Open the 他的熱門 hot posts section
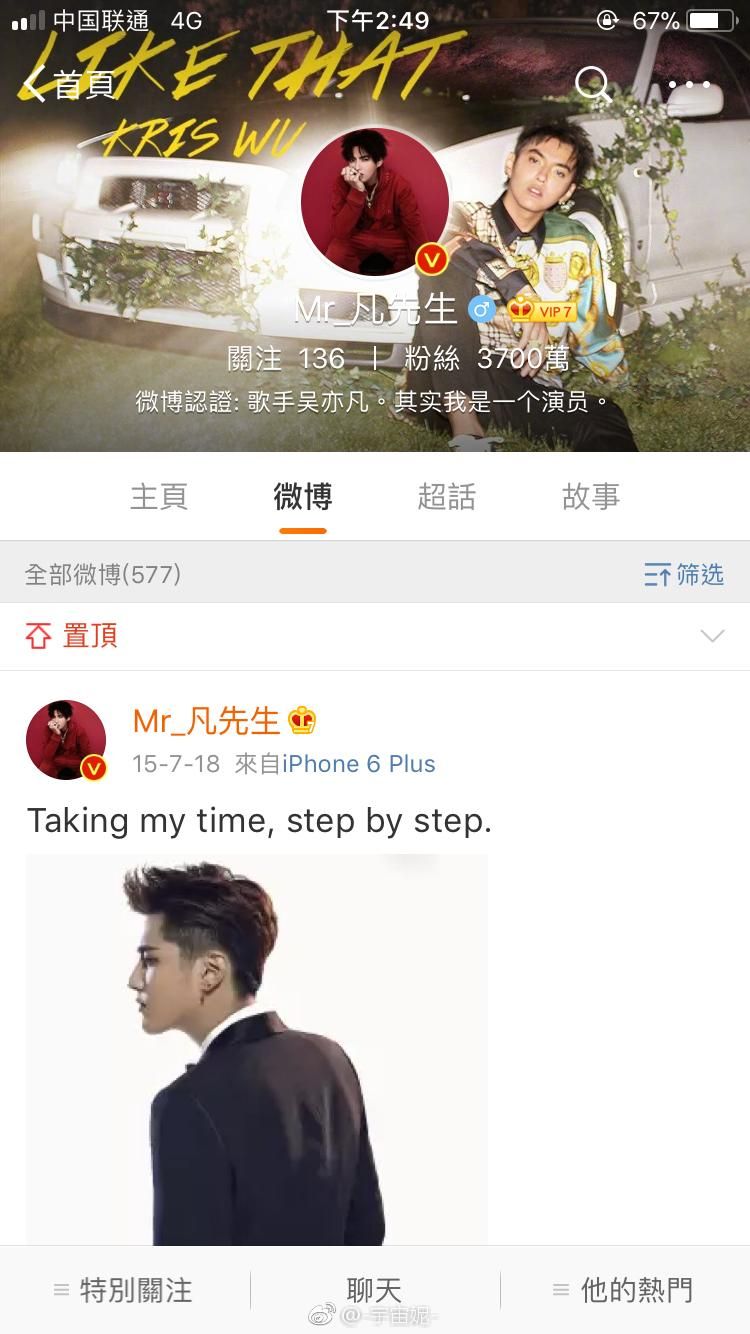This screenshot has height=1334, width=750. (x=625, y=1290)
